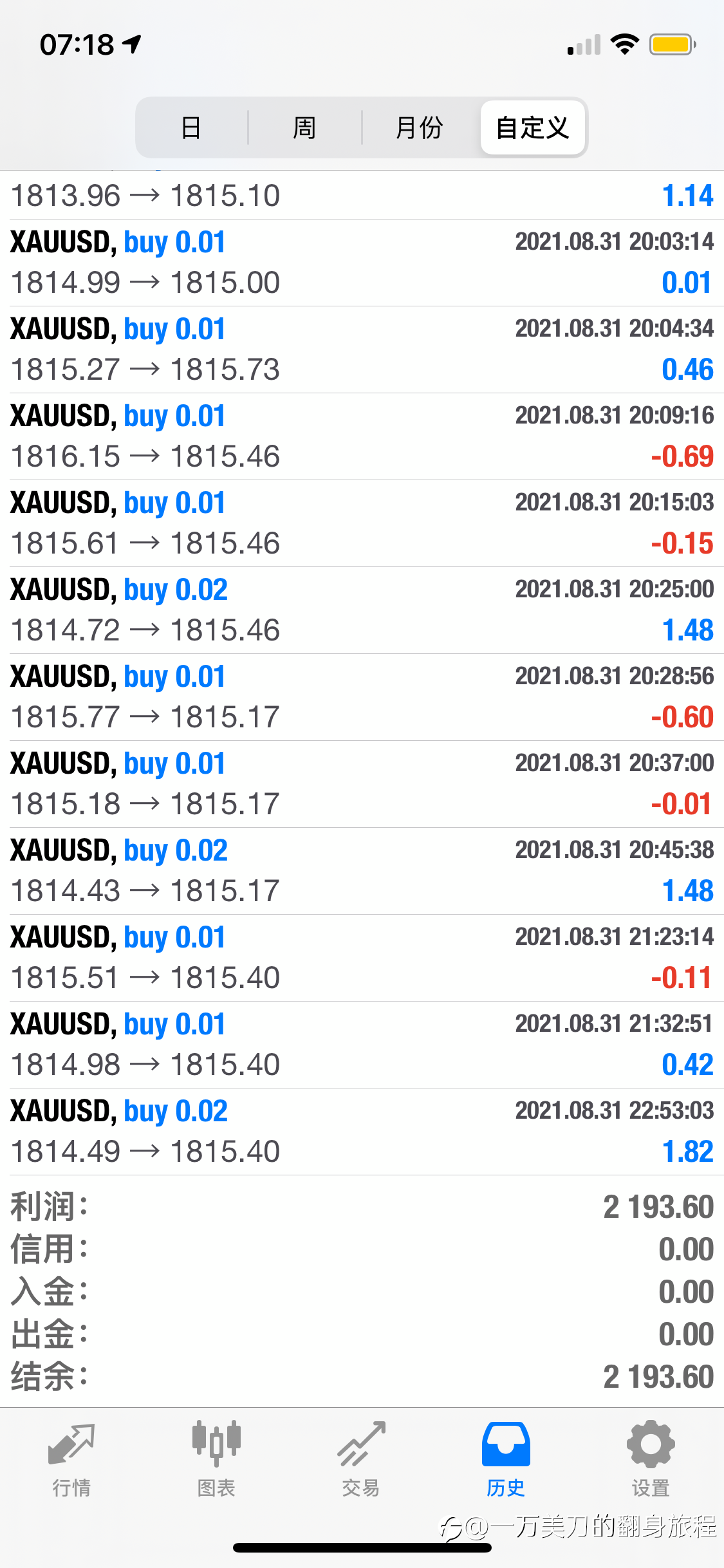Go to the 图表 tab
Viewport: 724px width, 1568px height.
click(x=216, y=1459)
